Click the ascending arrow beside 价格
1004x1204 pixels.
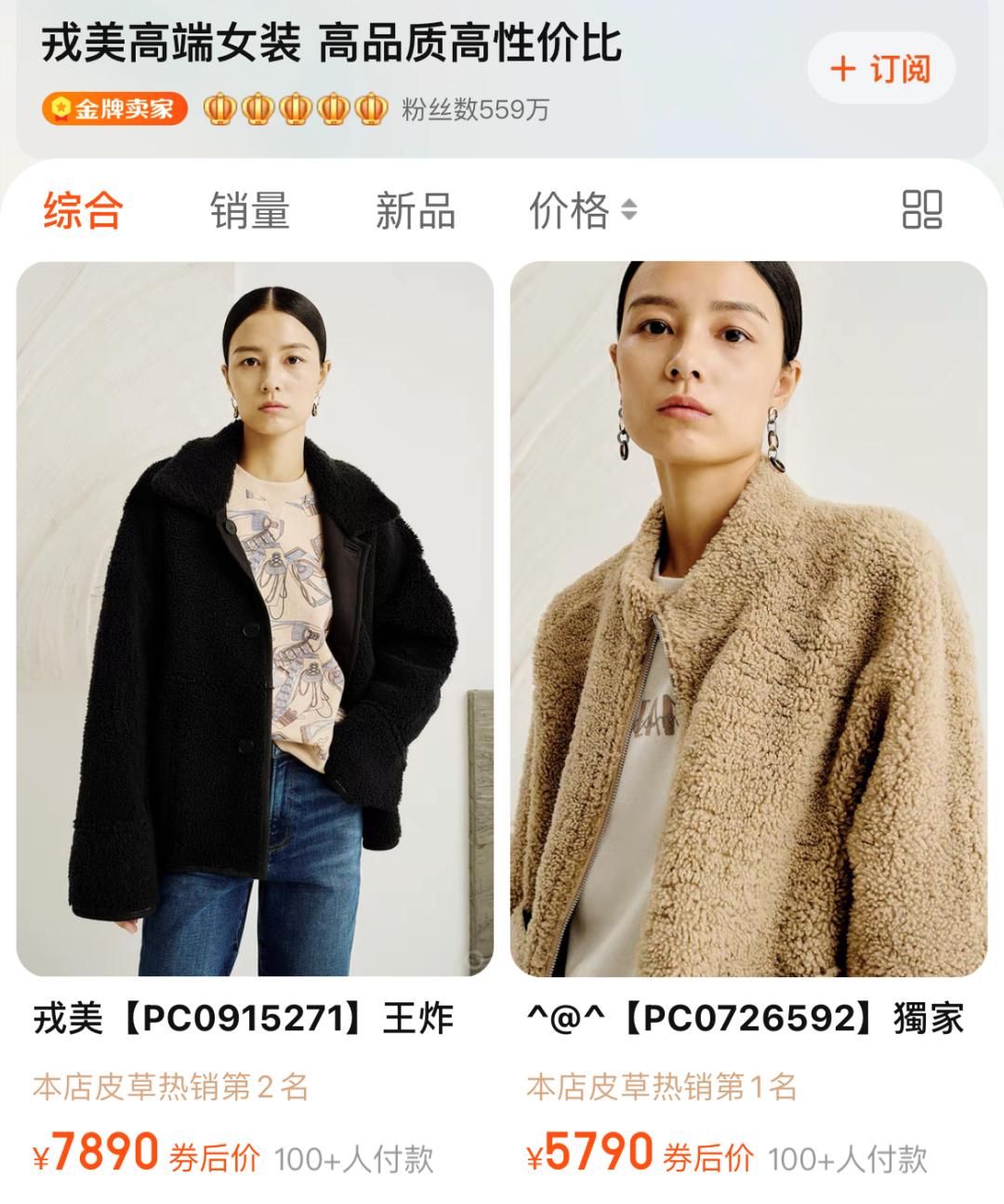point(631,205)
